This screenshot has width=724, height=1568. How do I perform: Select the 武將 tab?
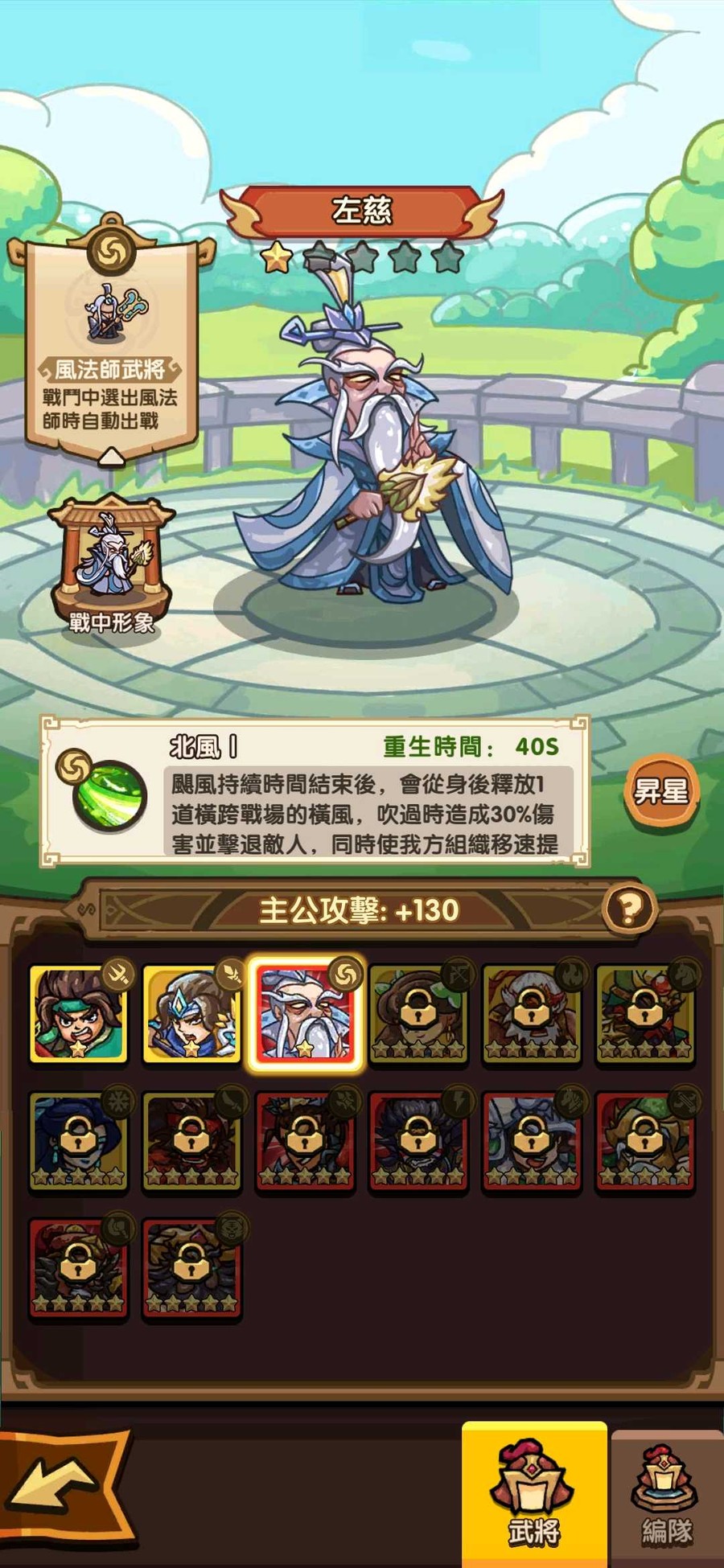[x=534, y=1495]
